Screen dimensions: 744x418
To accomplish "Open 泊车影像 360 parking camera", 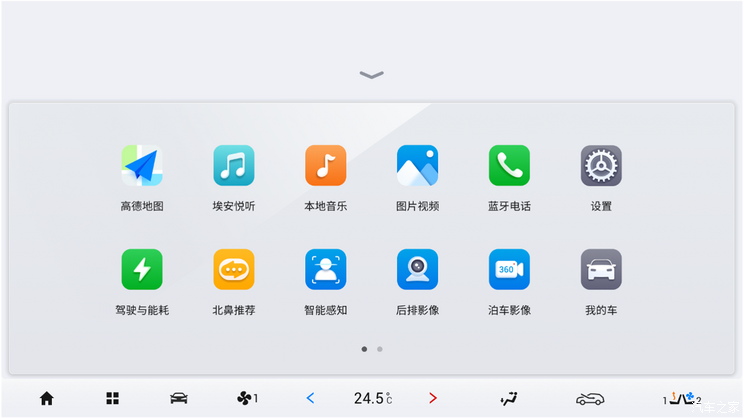I will pyautogui.click(x=509, y=270).
